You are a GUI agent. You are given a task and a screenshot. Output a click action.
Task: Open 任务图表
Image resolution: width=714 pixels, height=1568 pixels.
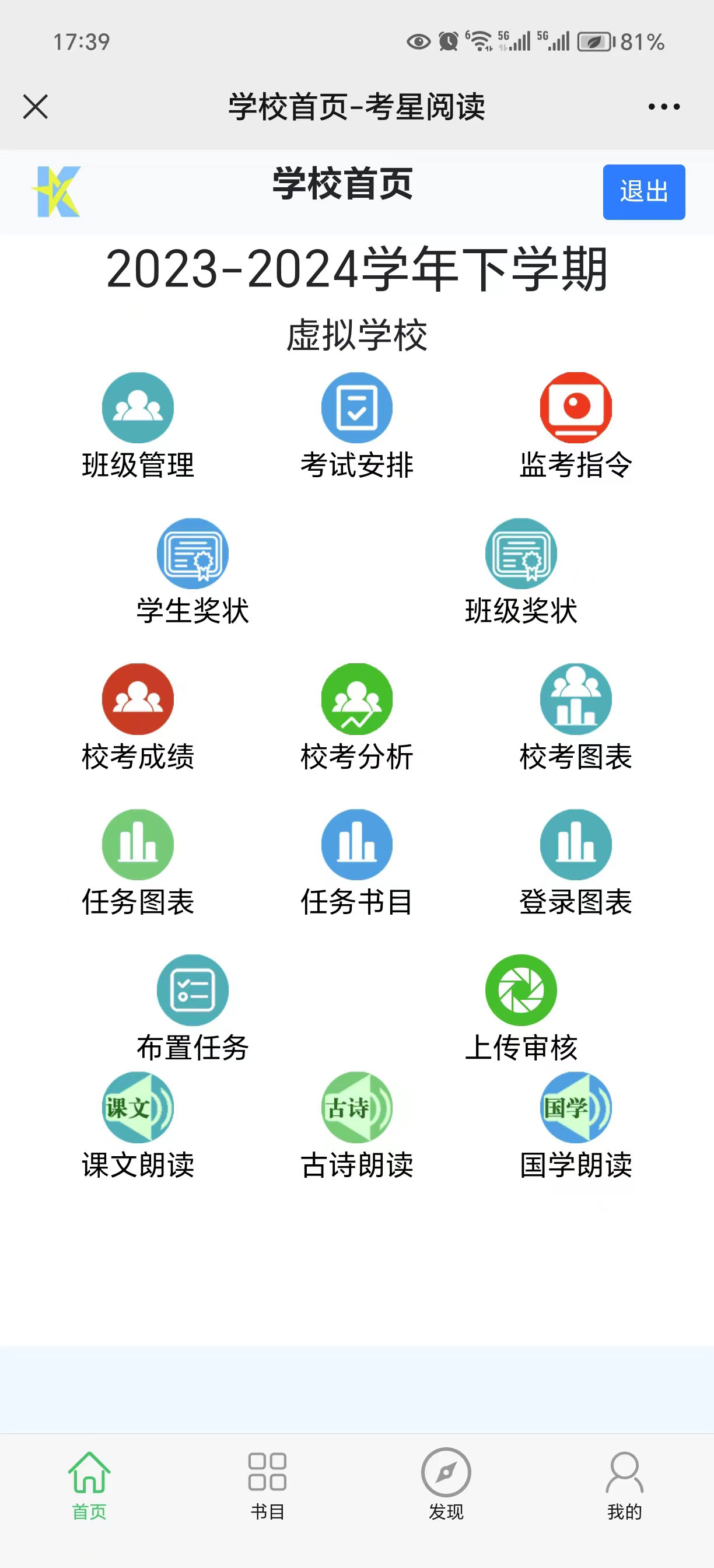[138, 863]
